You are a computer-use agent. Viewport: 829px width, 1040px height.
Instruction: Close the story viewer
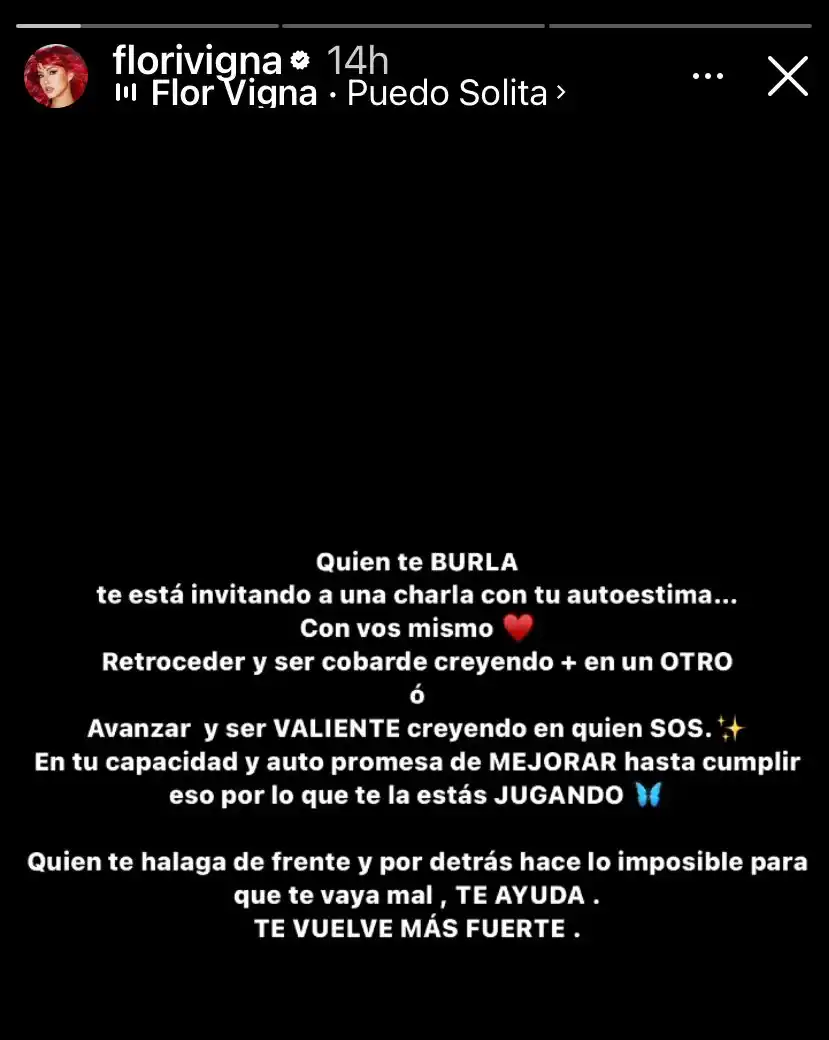(787, 76)
